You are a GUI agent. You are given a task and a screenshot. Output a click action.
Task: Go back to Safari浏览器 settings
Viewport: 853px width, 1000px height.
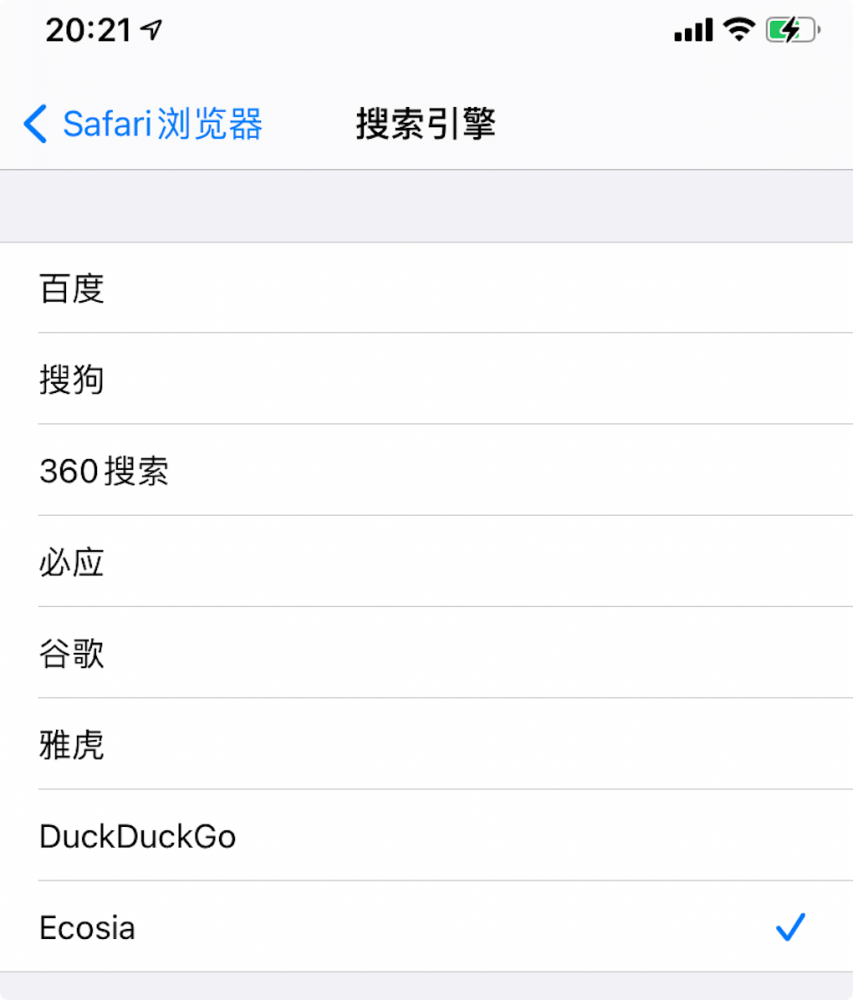[143, 124]
